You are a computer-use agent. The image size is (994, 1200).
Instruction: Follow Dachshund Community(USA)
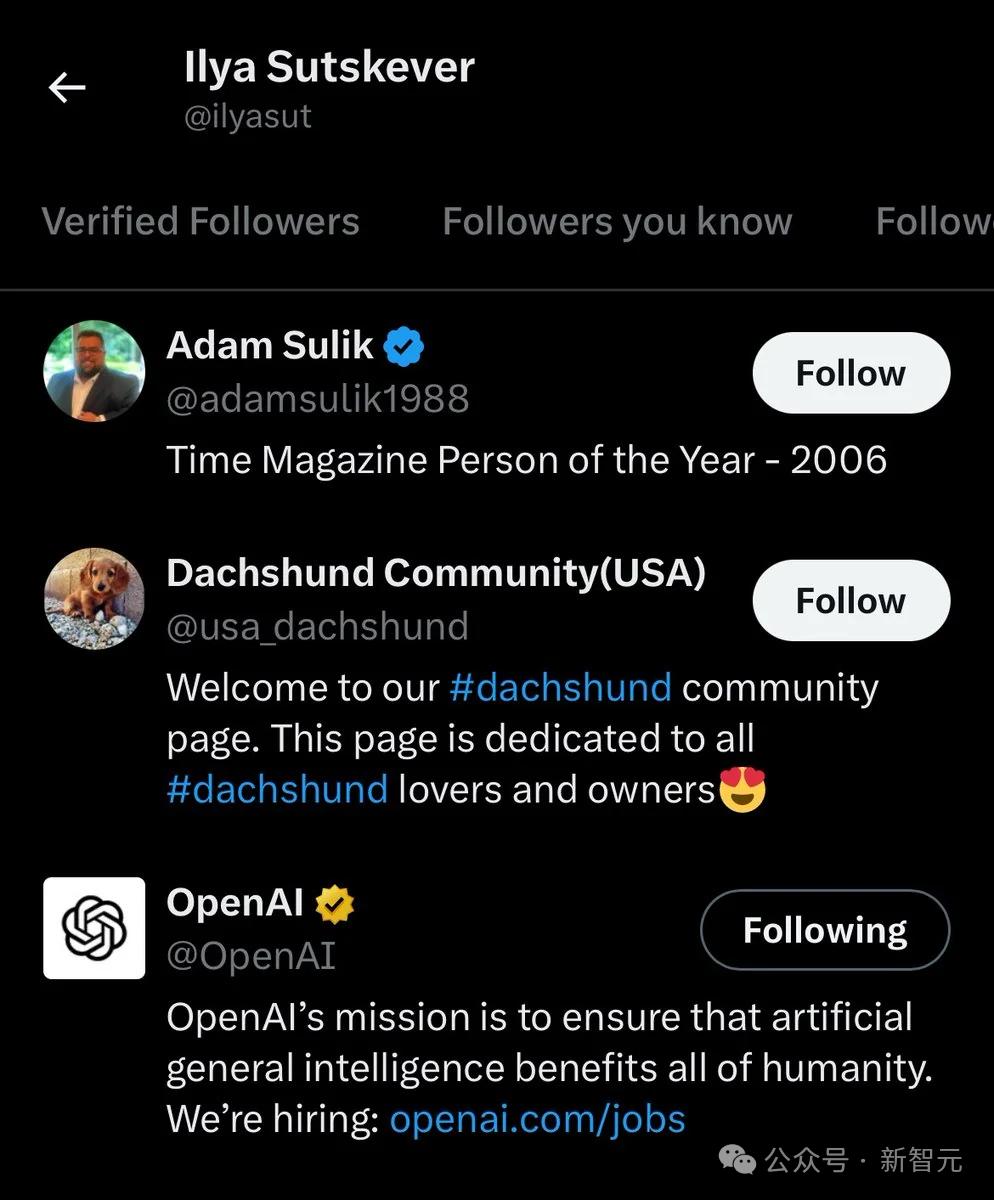tap(850, 600)
